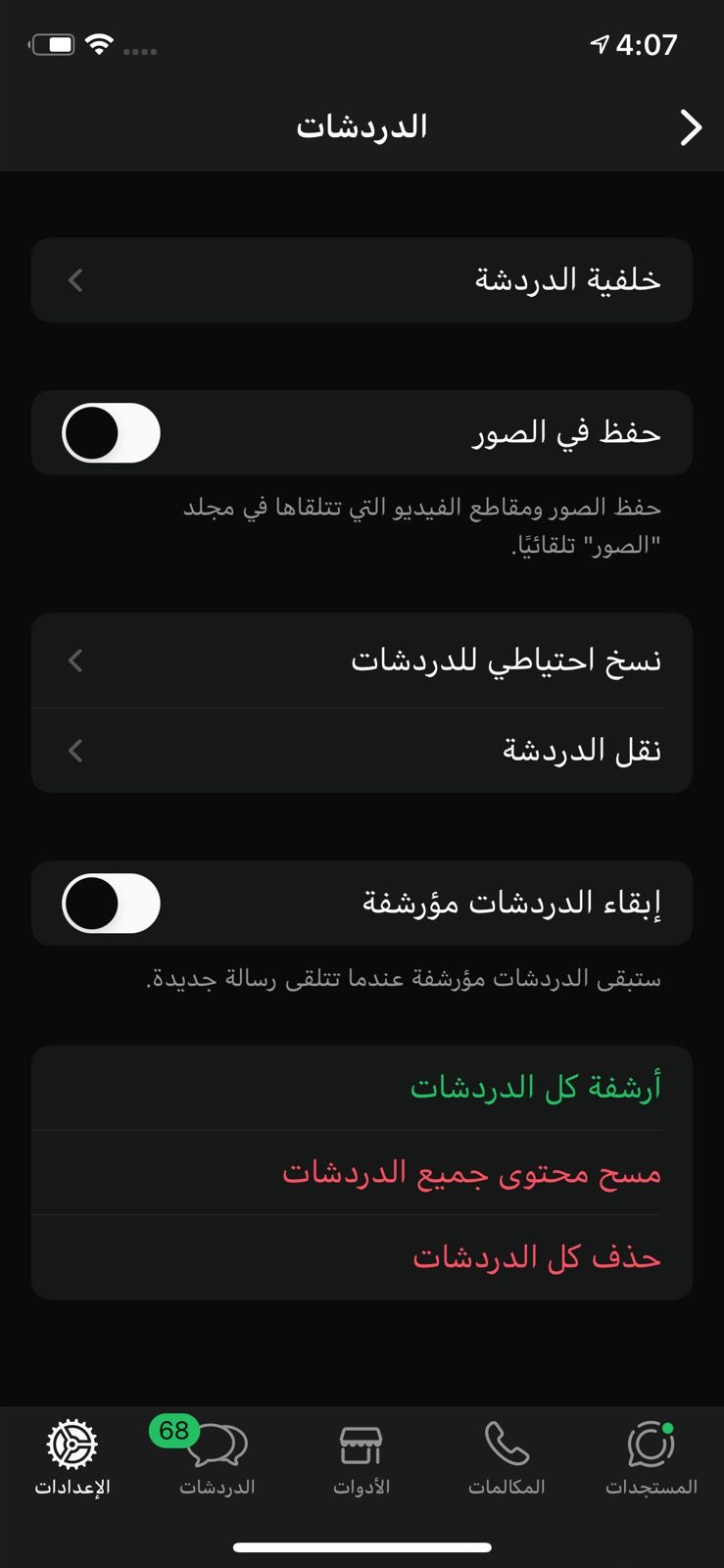This screenshot has height=1568, width=724.
Task: Switch to the المكالمات tab
Action: [507, 1458]
